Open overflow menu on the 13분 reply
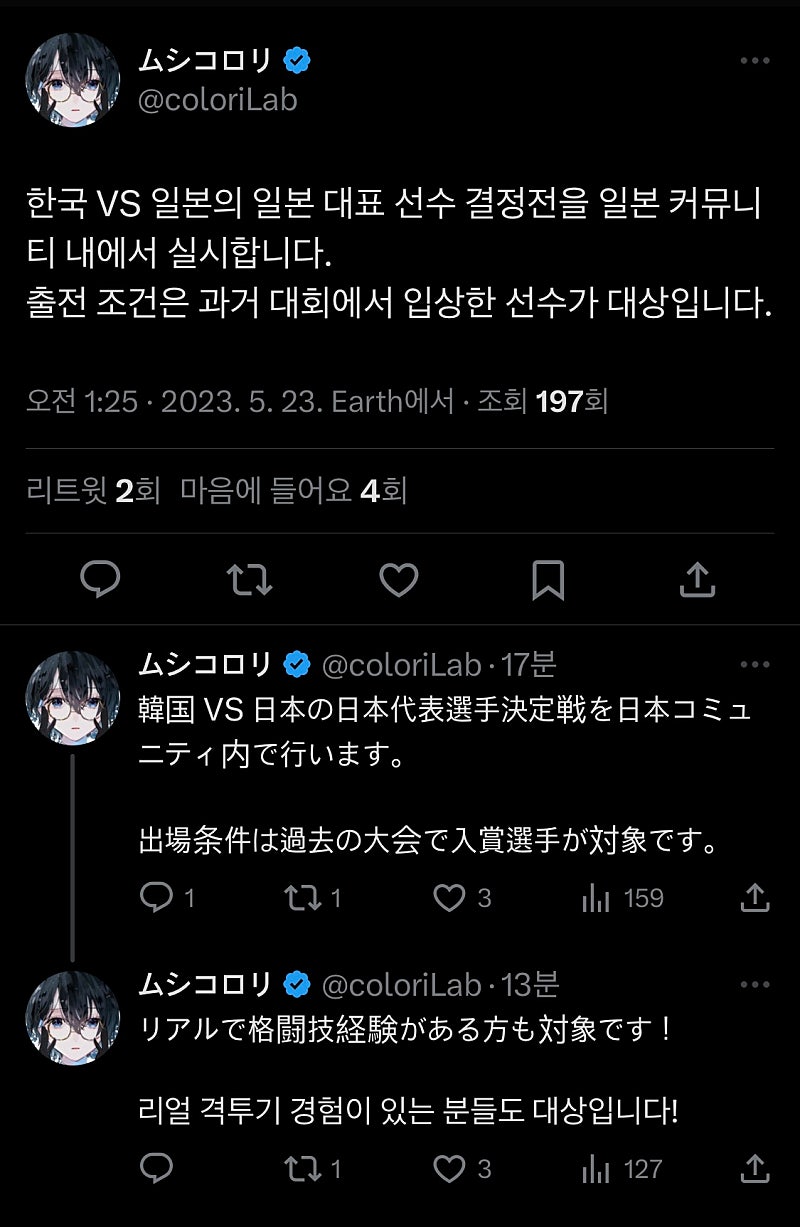Viewport: 800px width, 1227px height. 755,986
